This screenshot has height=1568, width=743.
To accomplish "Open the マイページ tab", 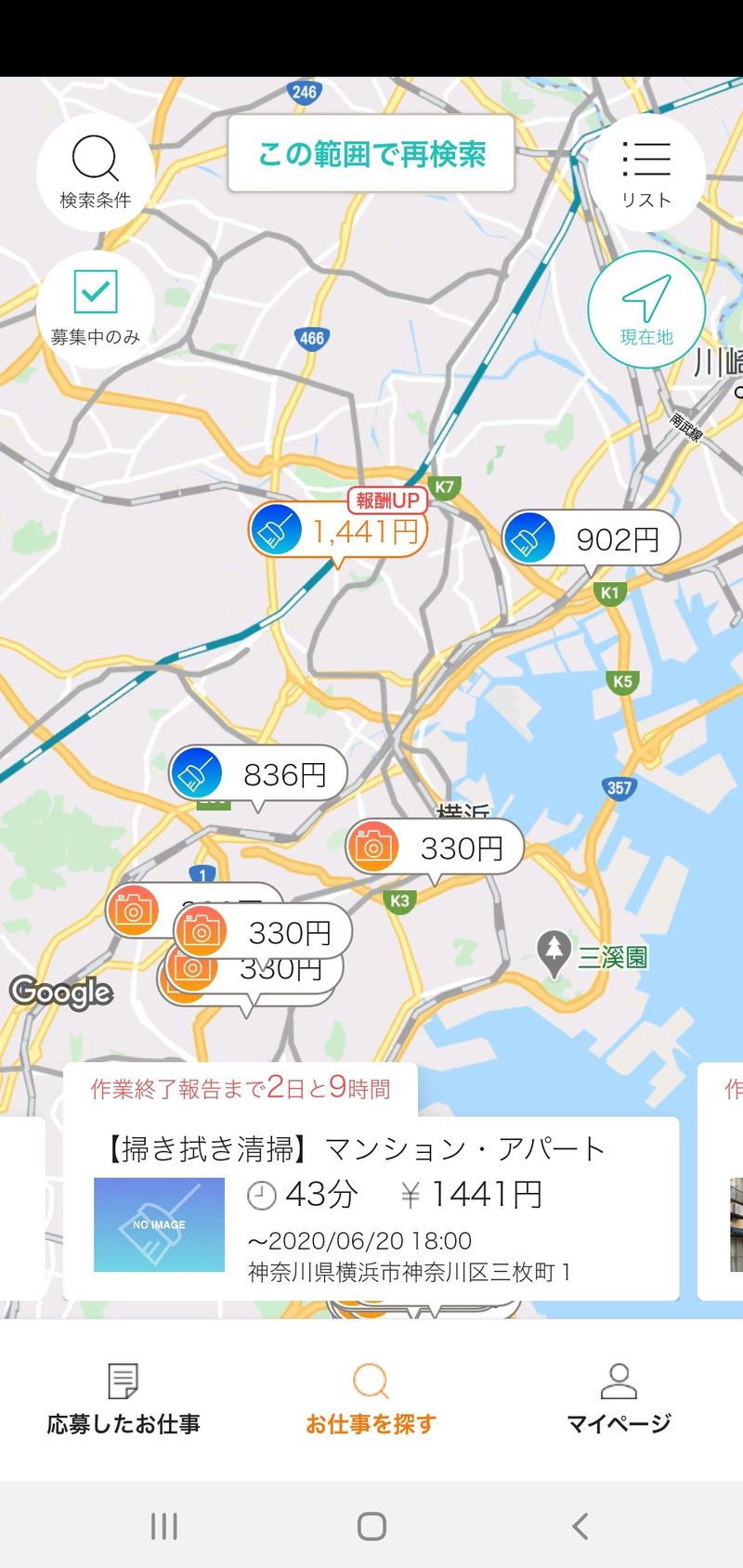I will coord(619,1398).
